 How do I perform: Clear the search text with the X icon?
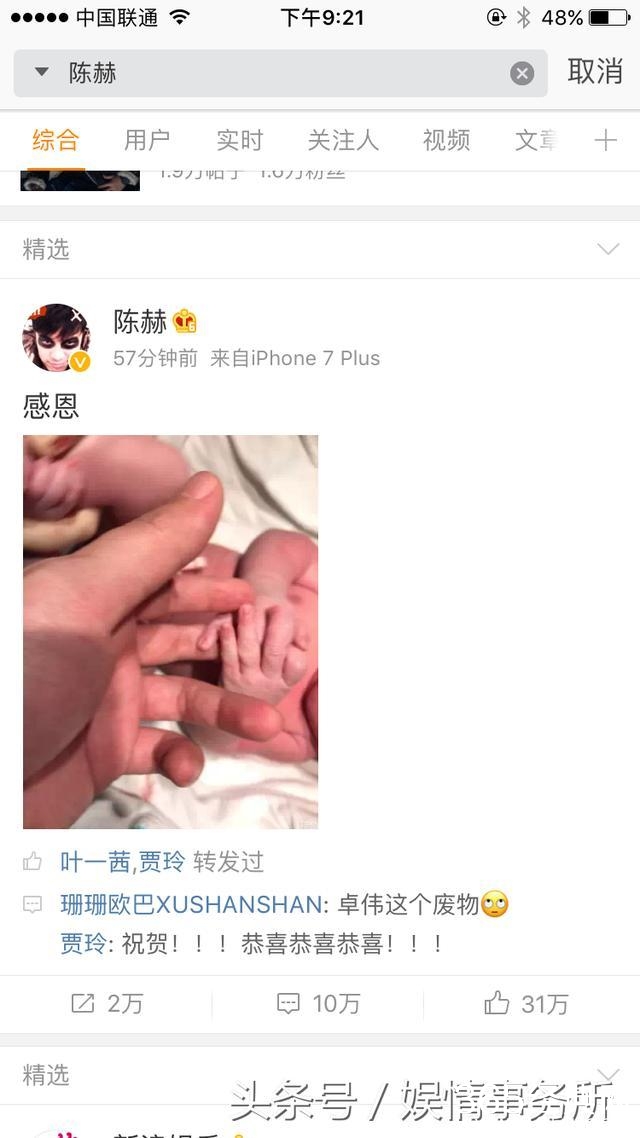[x=522, y=73]
